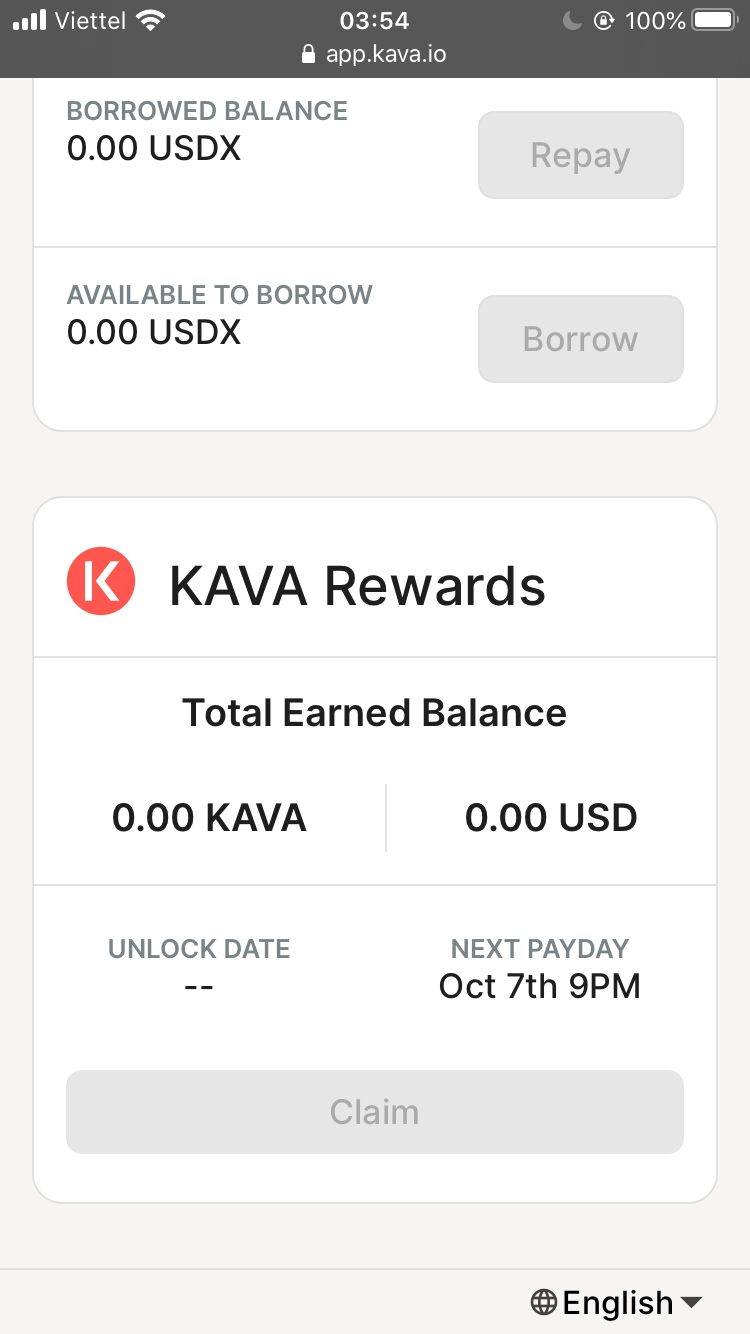Viewport: 750px width, 1334px height.
Task: Claim KAVA rewards
Action: 375,1112
